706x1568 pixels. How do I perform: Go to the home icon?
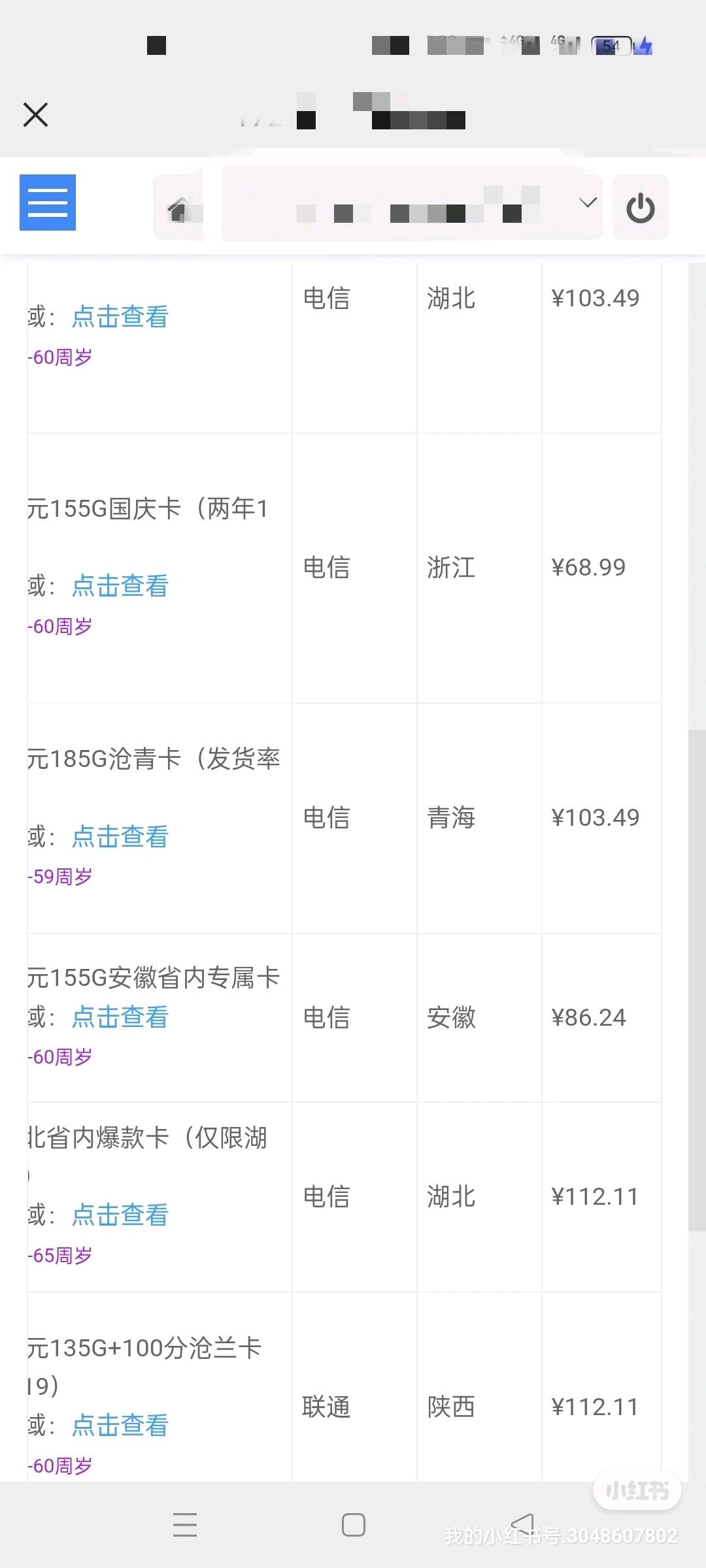click(x=178, y=209)
